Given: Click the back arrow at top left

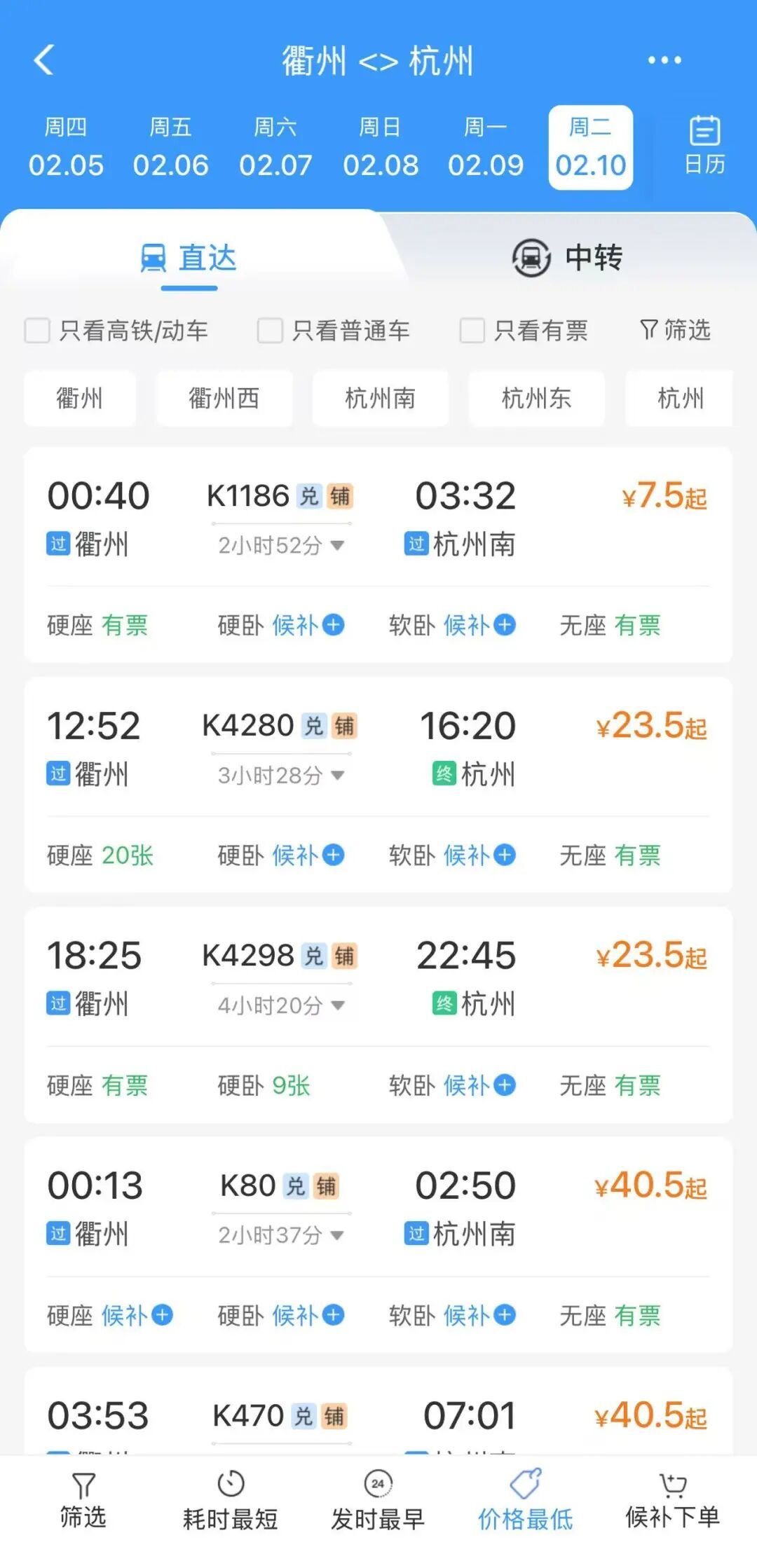Looking at the screenshot, I should point(45,61).
